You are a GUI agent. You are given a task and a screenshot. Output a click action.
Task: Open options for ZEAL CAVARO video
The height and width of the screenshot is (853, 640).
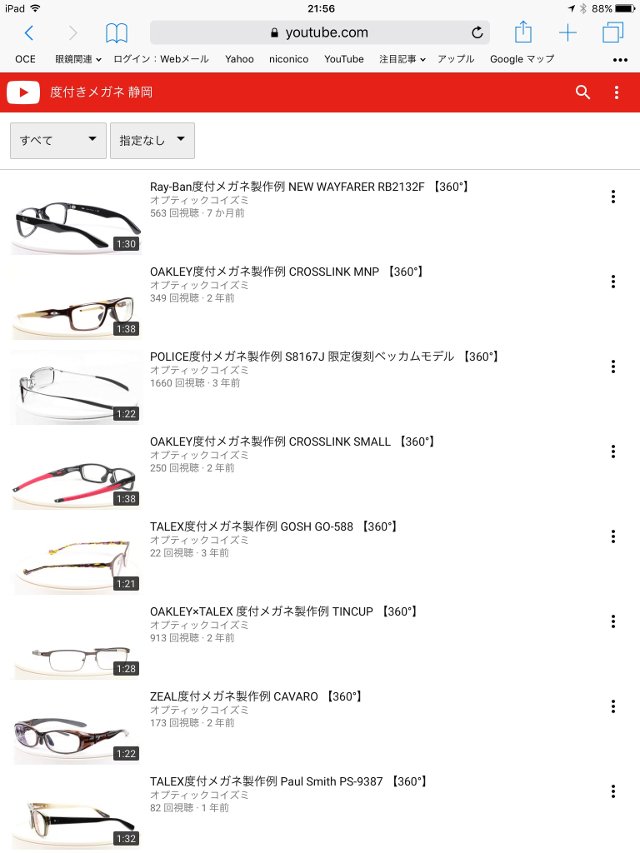[x=613, y=707]
